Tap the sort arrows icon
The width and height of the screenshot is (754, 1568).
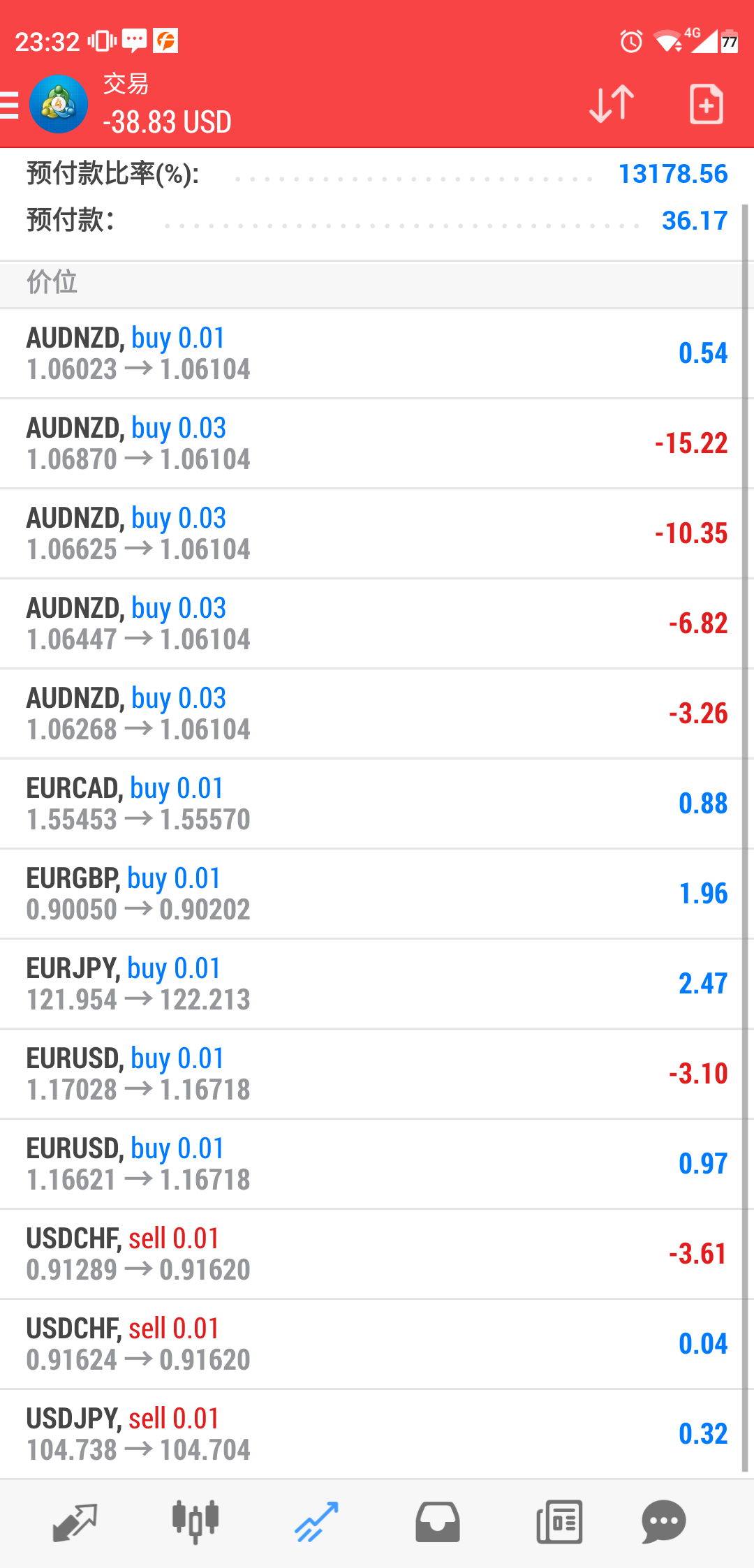(612, 105)
